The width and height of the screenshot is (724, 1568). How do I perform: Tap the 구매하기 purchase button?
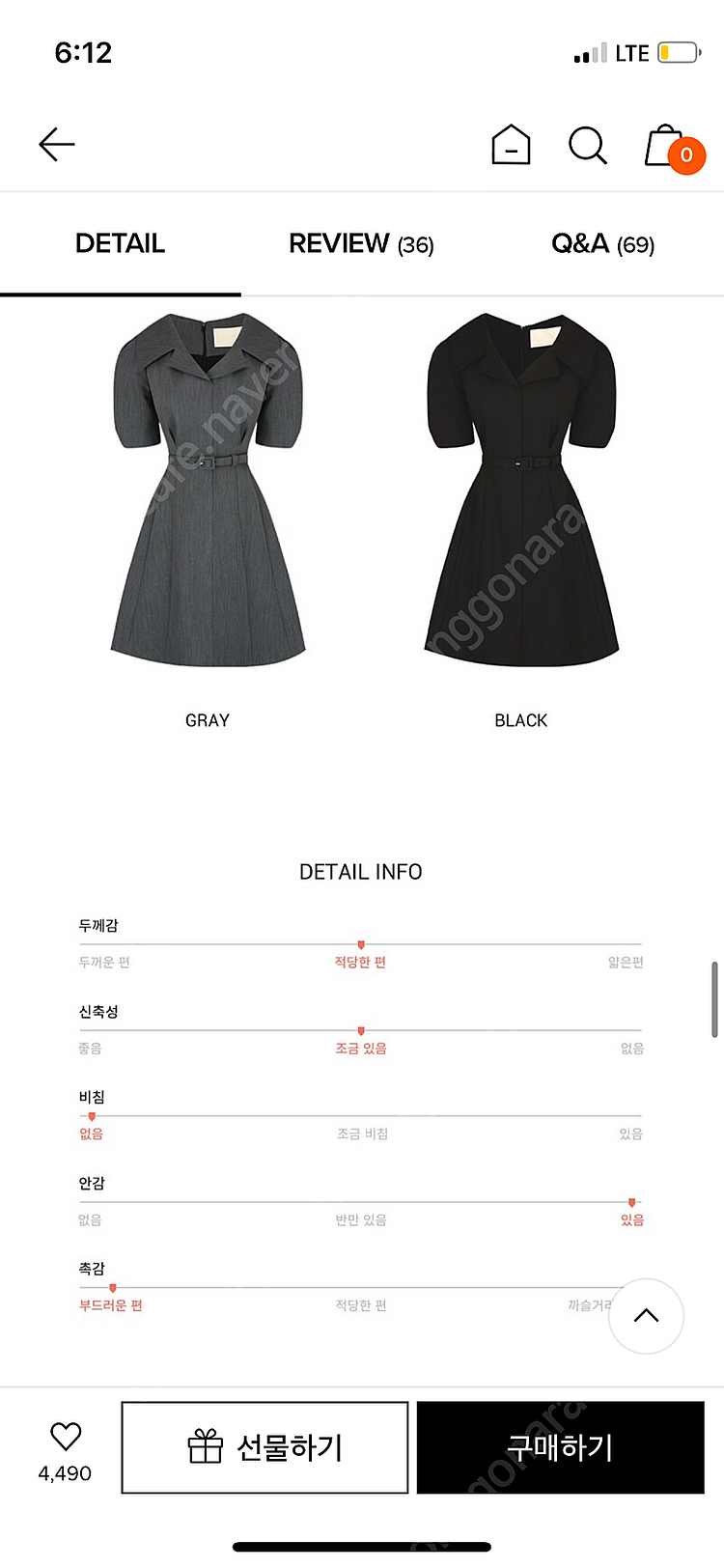coord(560,1447)
